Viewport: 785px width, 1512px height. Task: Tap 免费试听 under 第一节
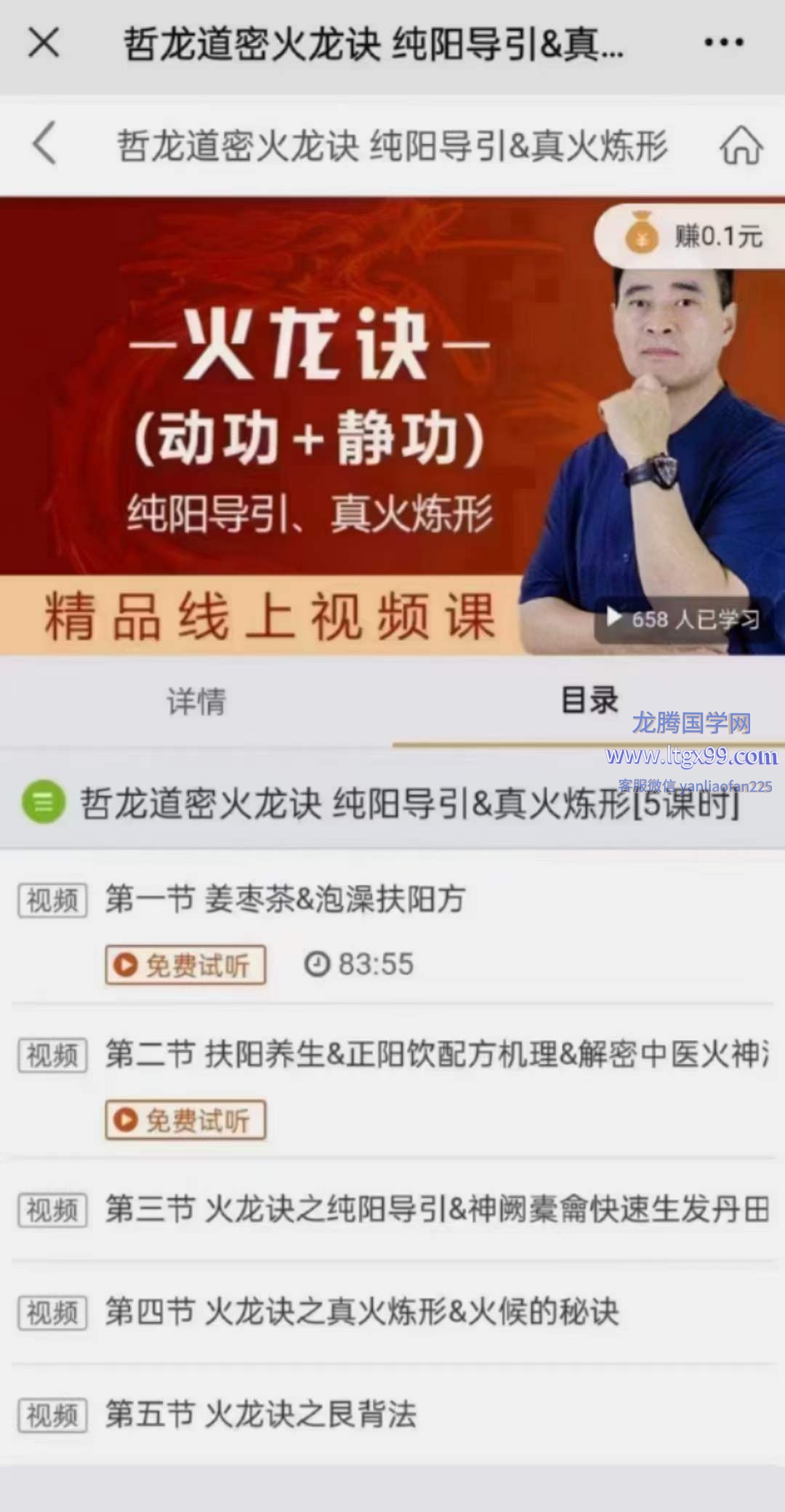(x=185, y=965)
